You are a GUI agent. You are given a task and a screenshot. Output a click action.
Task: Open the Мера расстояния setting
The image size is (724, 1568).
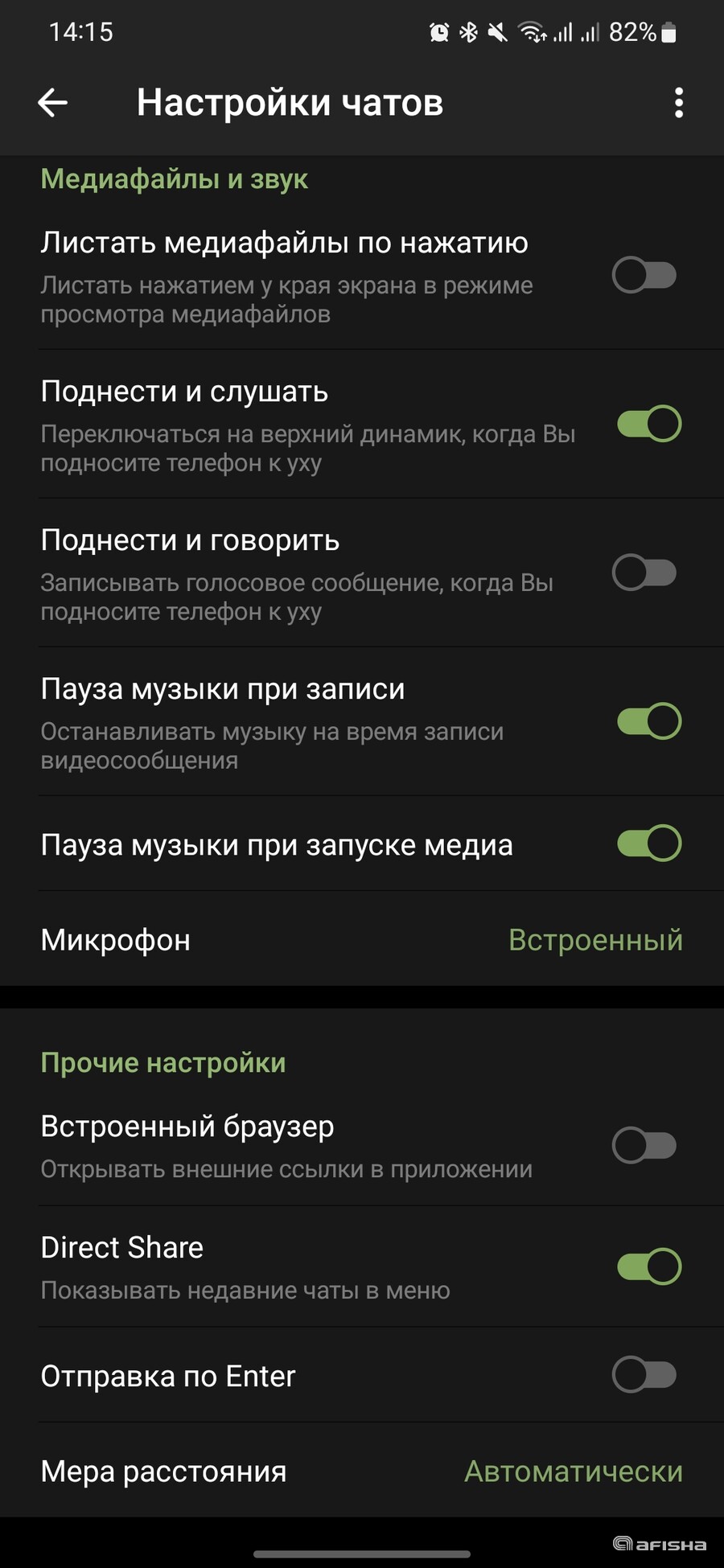click(362, 1471)
